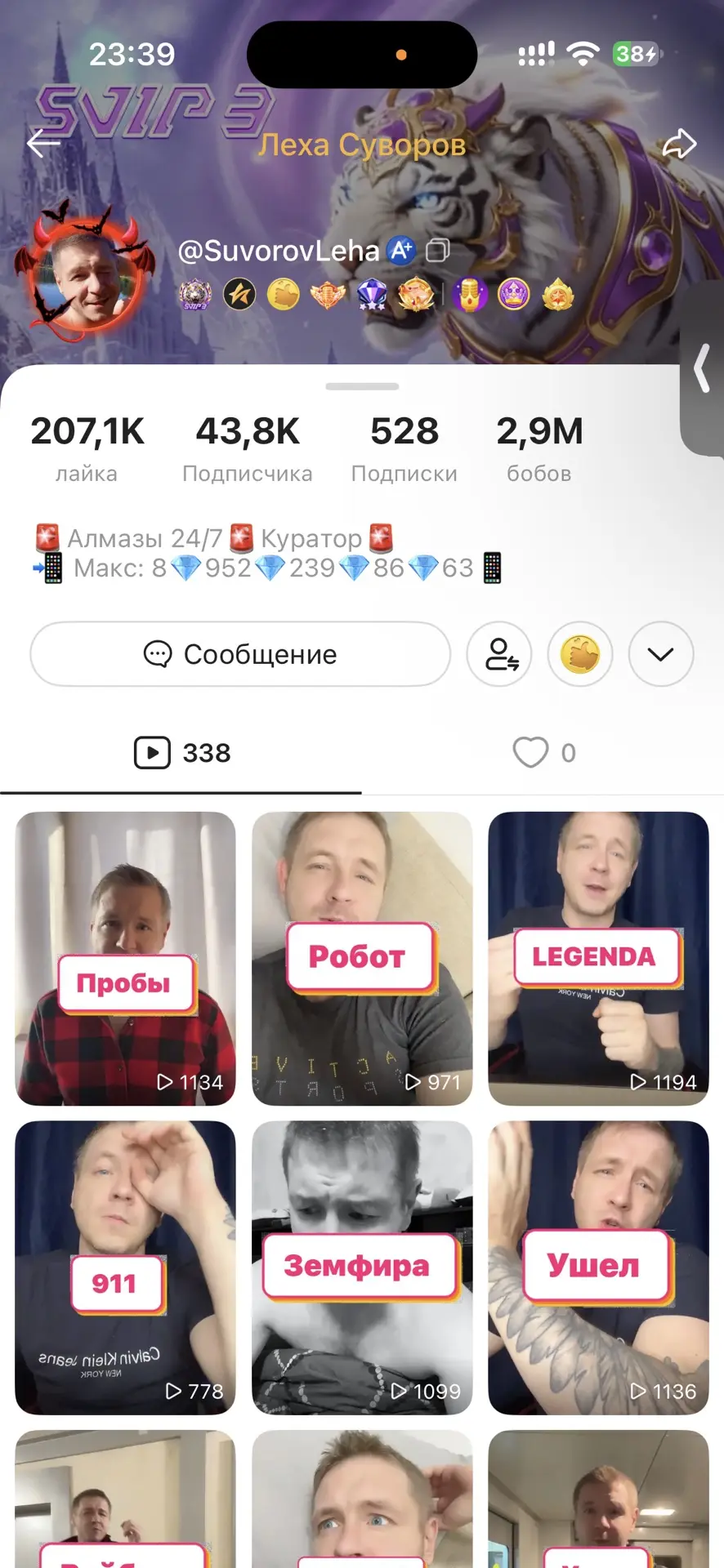Watch the LEGENDA video

(598, 959)
